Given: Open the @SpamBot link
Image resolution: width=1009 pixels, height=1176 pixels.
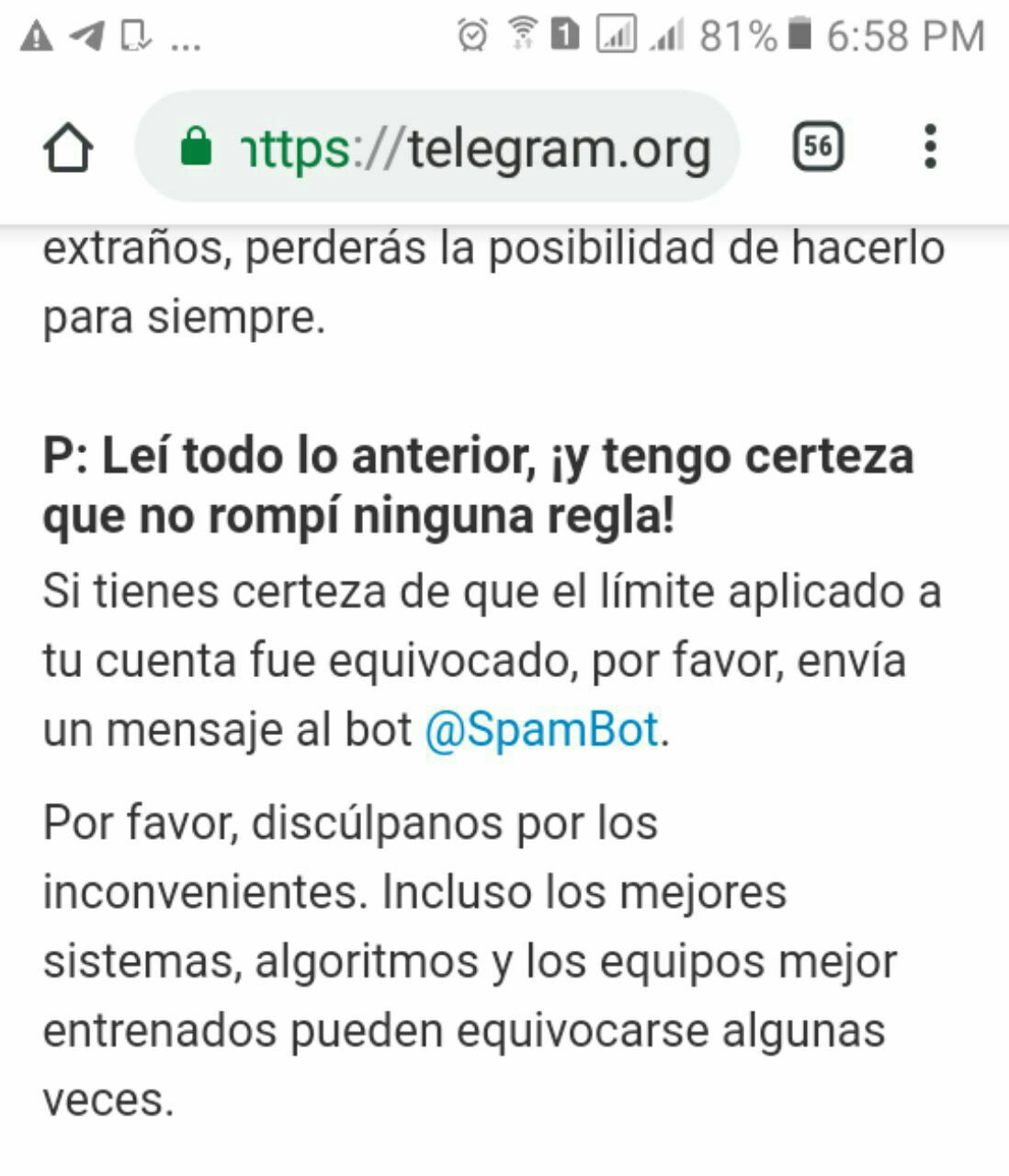Looking at the screenshot, I should click(x=541, y=730).
